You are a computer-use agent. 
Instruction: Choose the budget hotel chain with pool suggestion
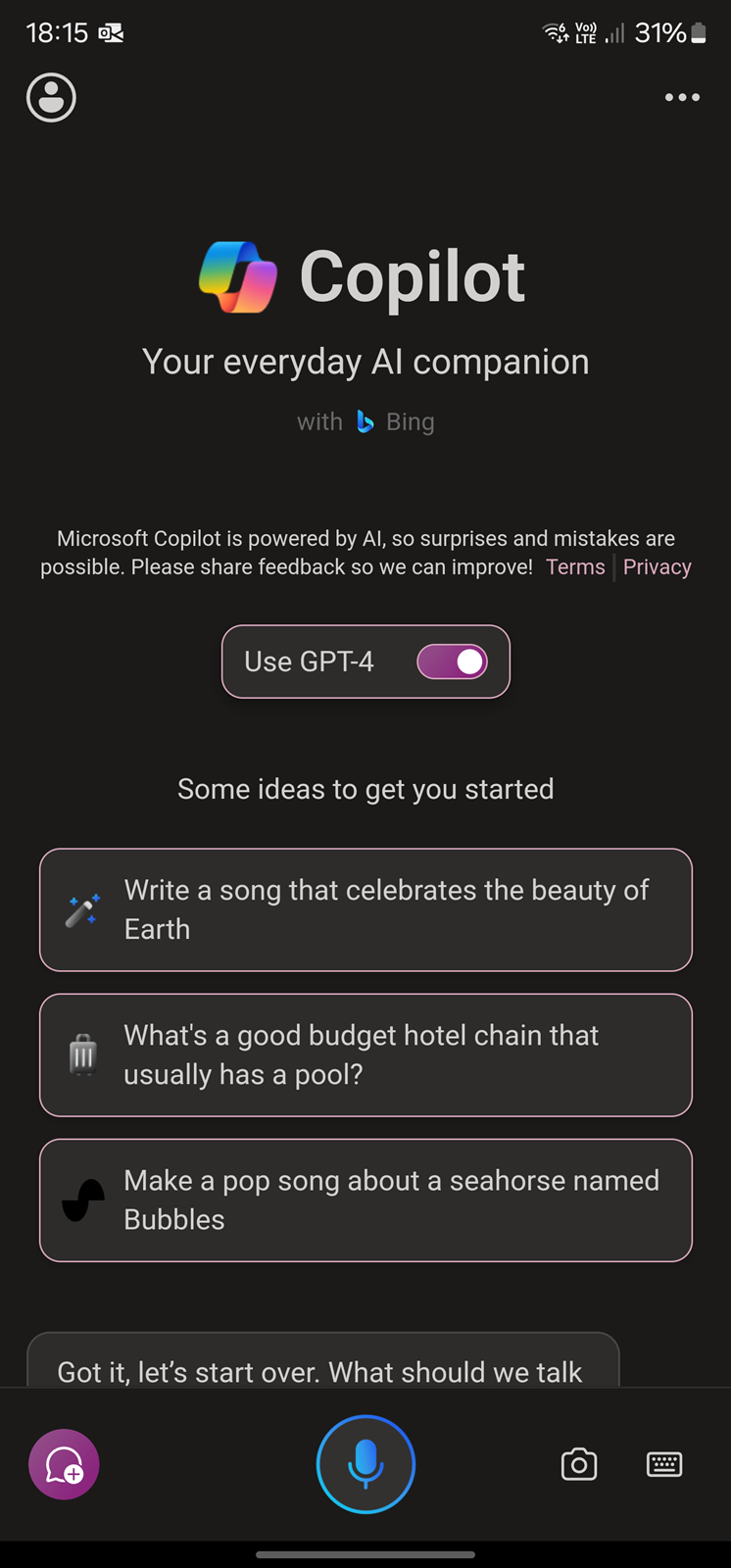[365, 1054]
